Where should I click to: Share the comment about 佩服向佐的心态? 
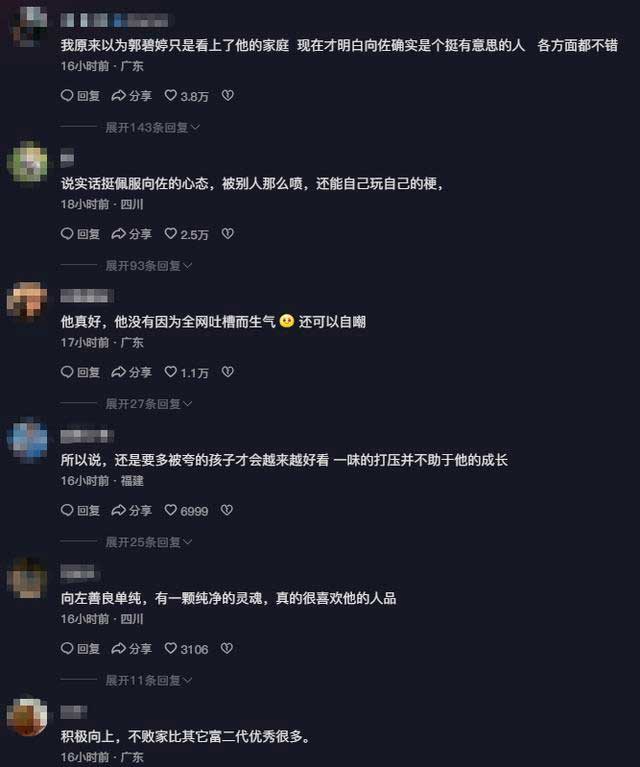[x=132, y=234]
